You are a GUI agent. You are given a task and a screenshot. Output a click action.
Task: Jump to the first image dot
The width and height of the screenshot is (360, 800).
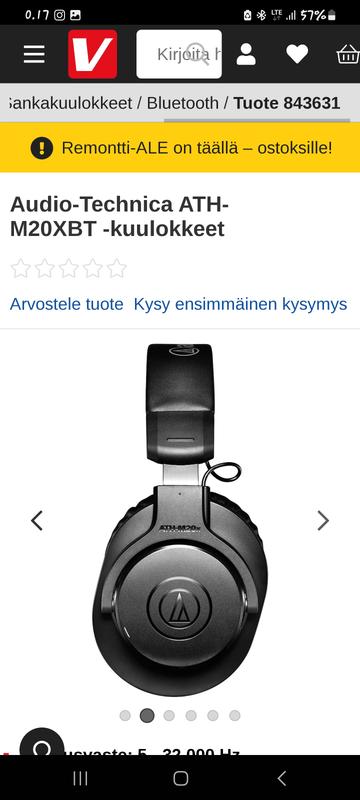tap(125, 716)
